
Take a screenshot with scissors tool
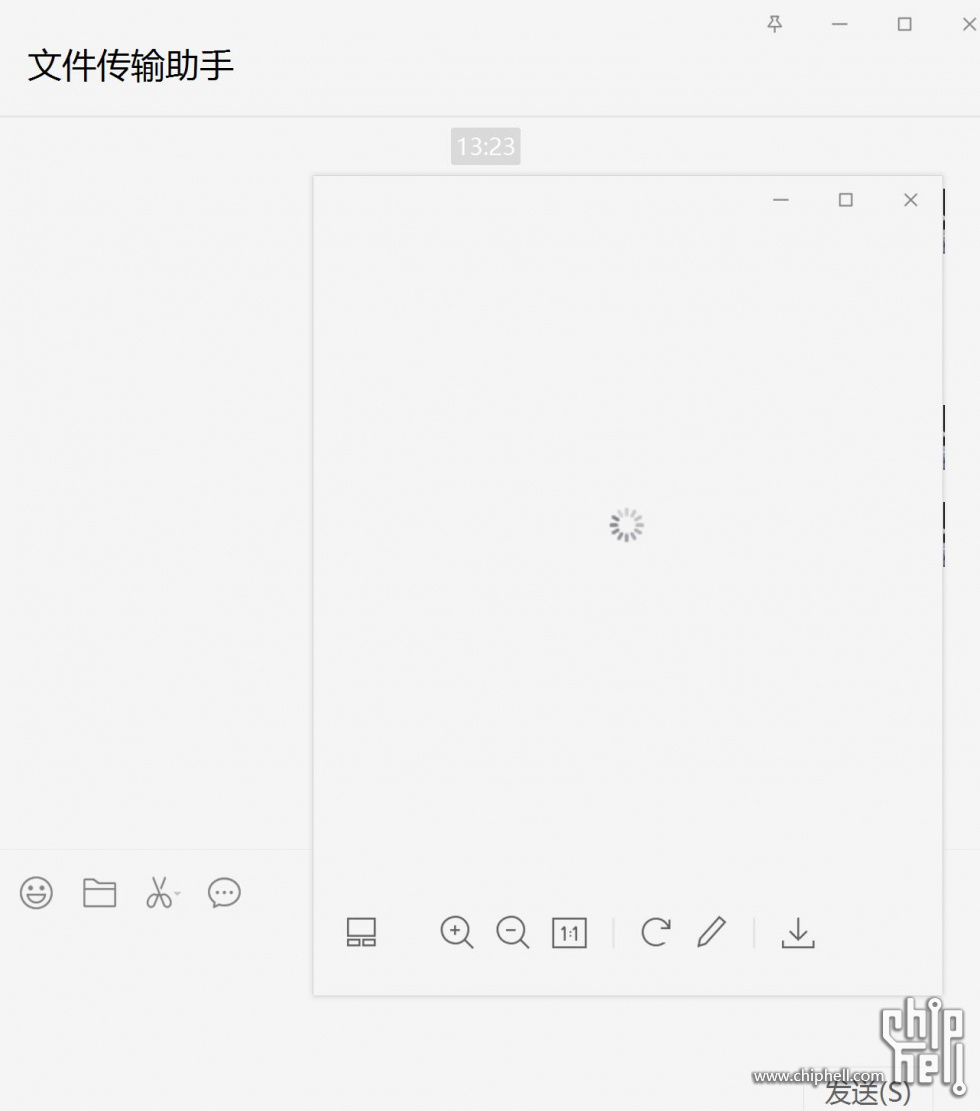[x=159, y=892]
